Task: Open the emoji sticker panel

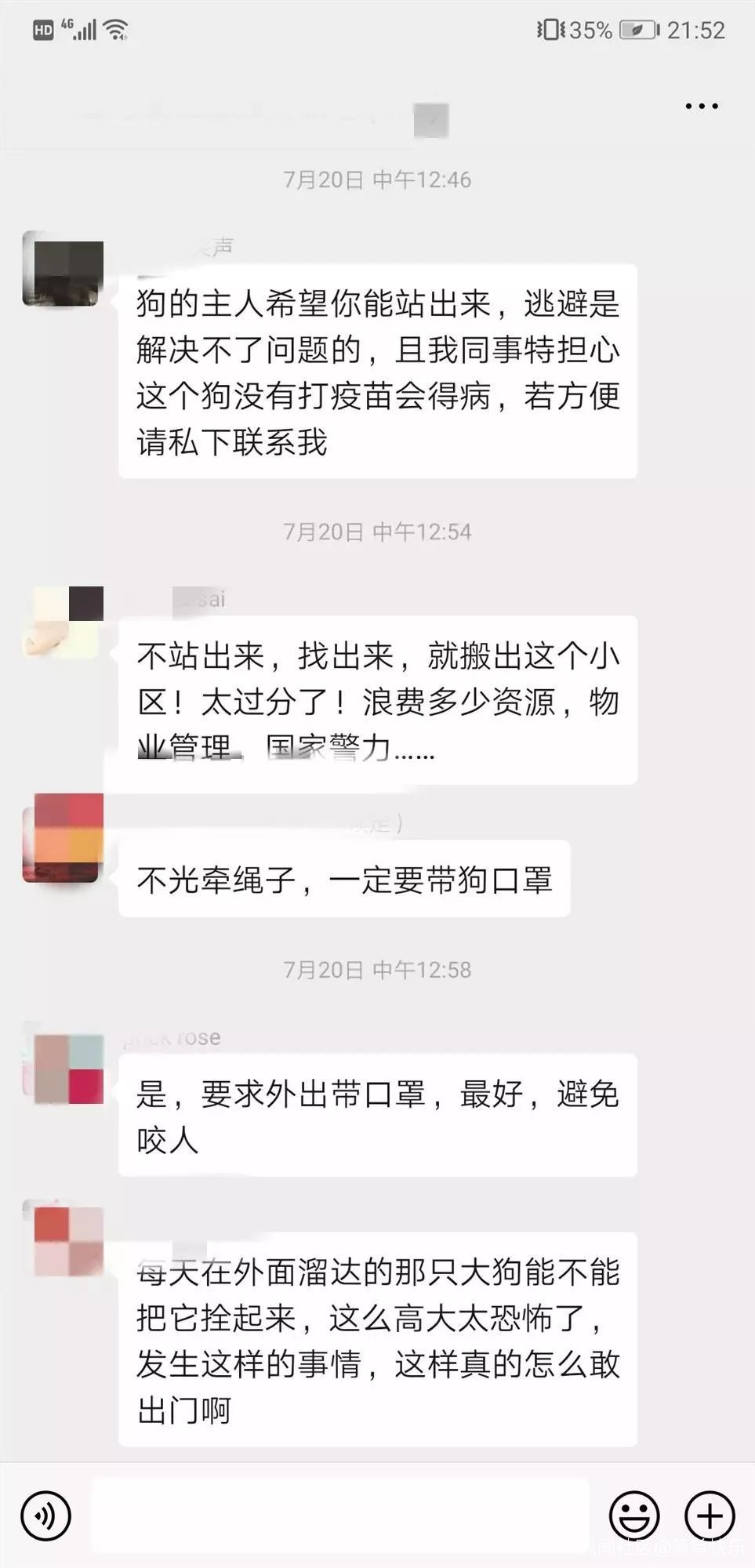Action: coord(634,1516)
